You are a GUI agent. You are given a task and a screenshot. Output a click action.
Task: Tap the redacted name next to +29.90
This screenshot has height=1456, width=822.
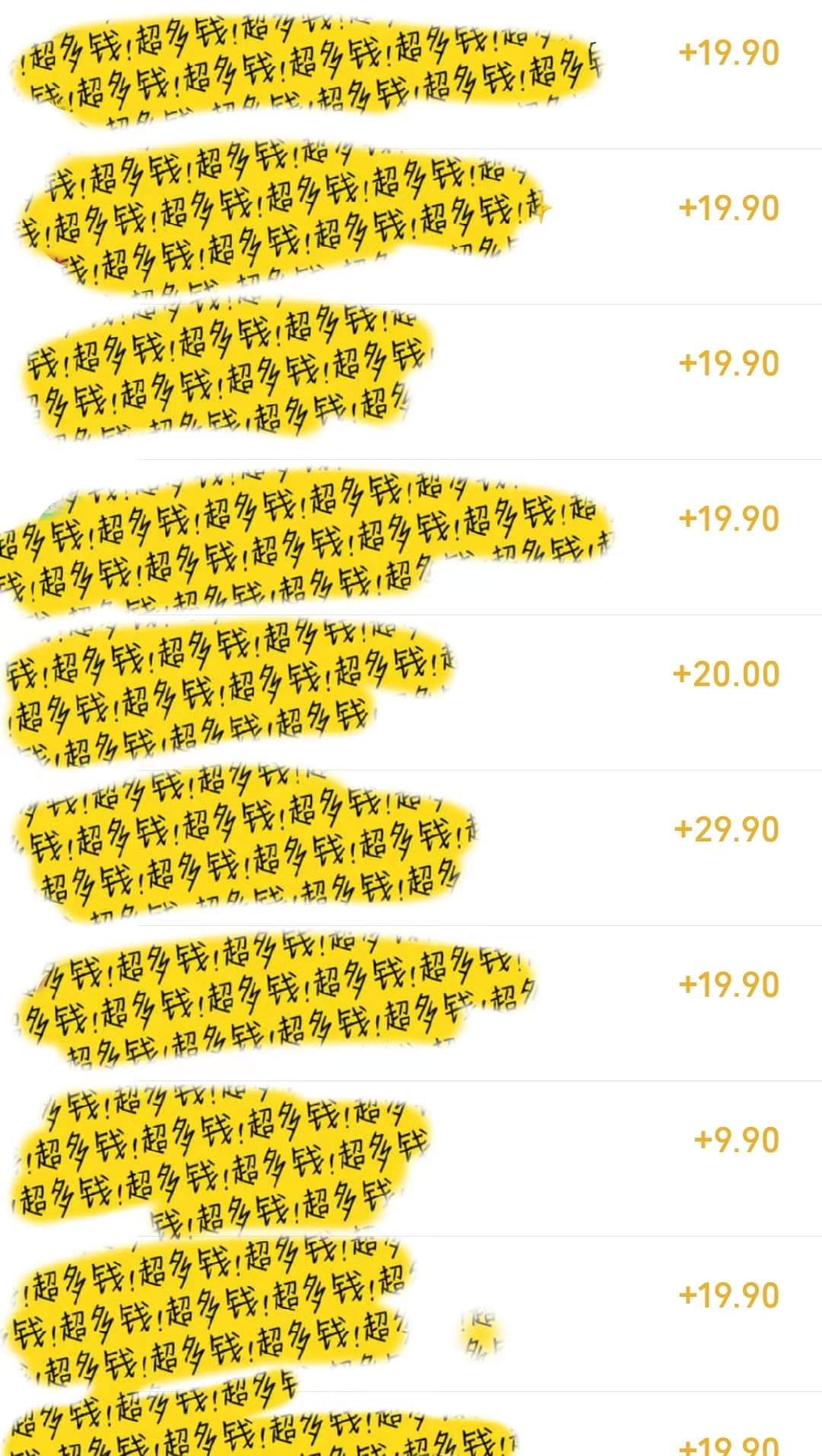point(244,838)
